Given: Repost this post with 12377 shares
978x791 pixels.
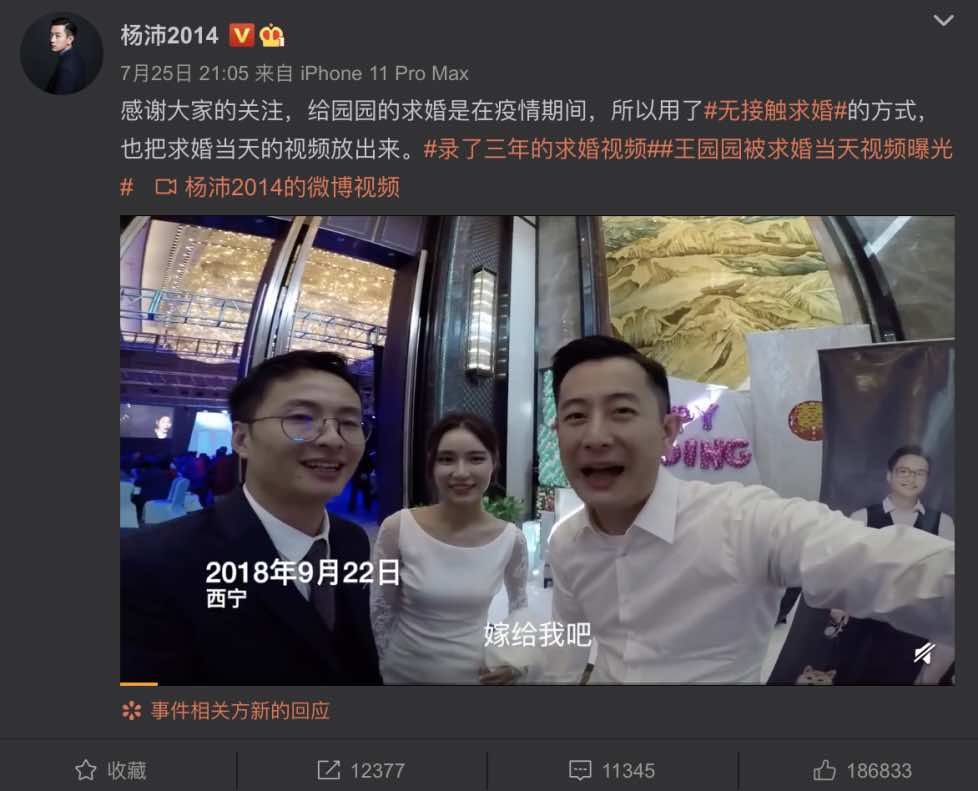Looking at the screenshot, I should coord(361,770).
